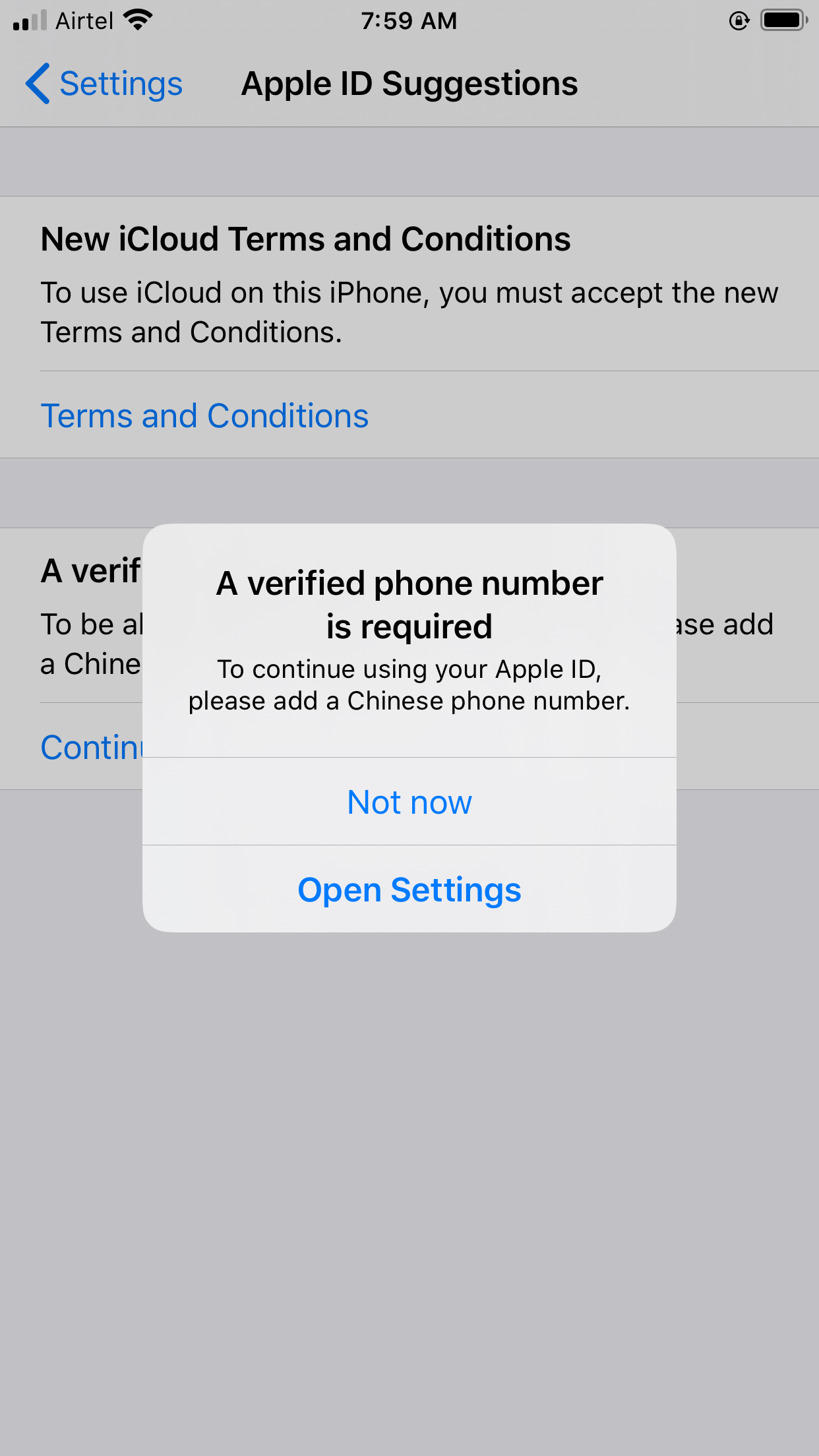Open the Terms and Conditions link
Screen dimensions: 819x1456
point(204,416)
